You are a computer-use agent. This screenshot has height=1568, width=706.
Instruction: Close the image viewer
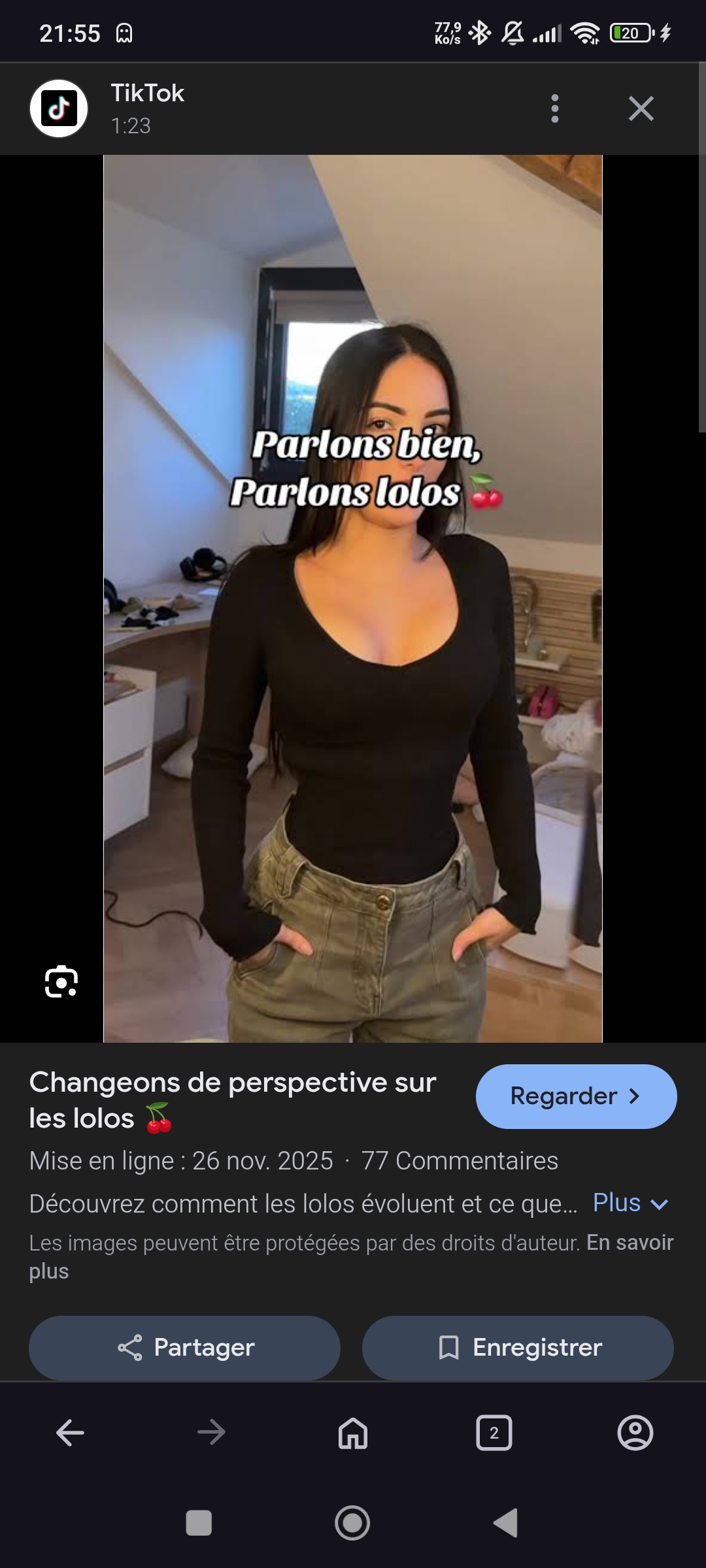pos(641,108)
